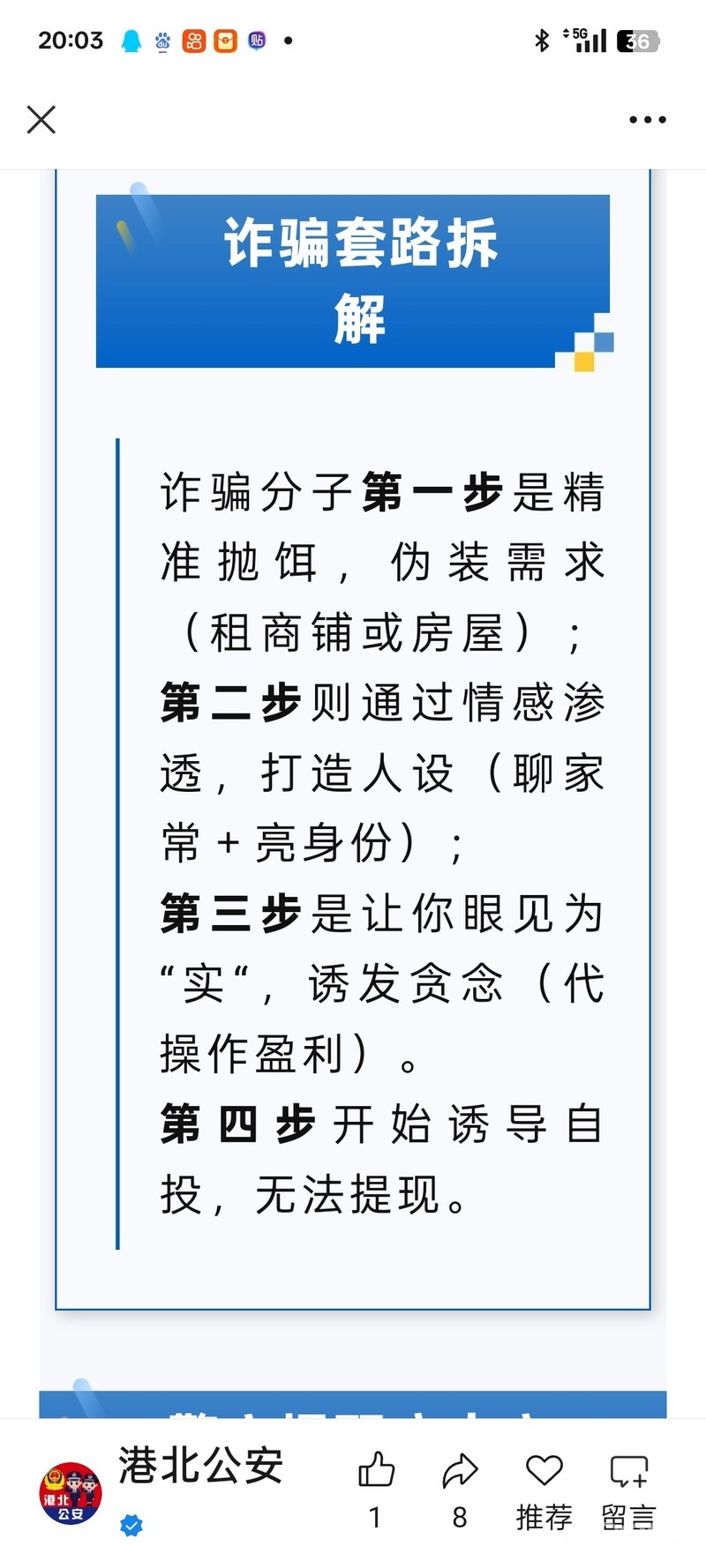Open the three-dot overflow menu
Viewport: 706px width, 1568px height.
pos(647,120)
